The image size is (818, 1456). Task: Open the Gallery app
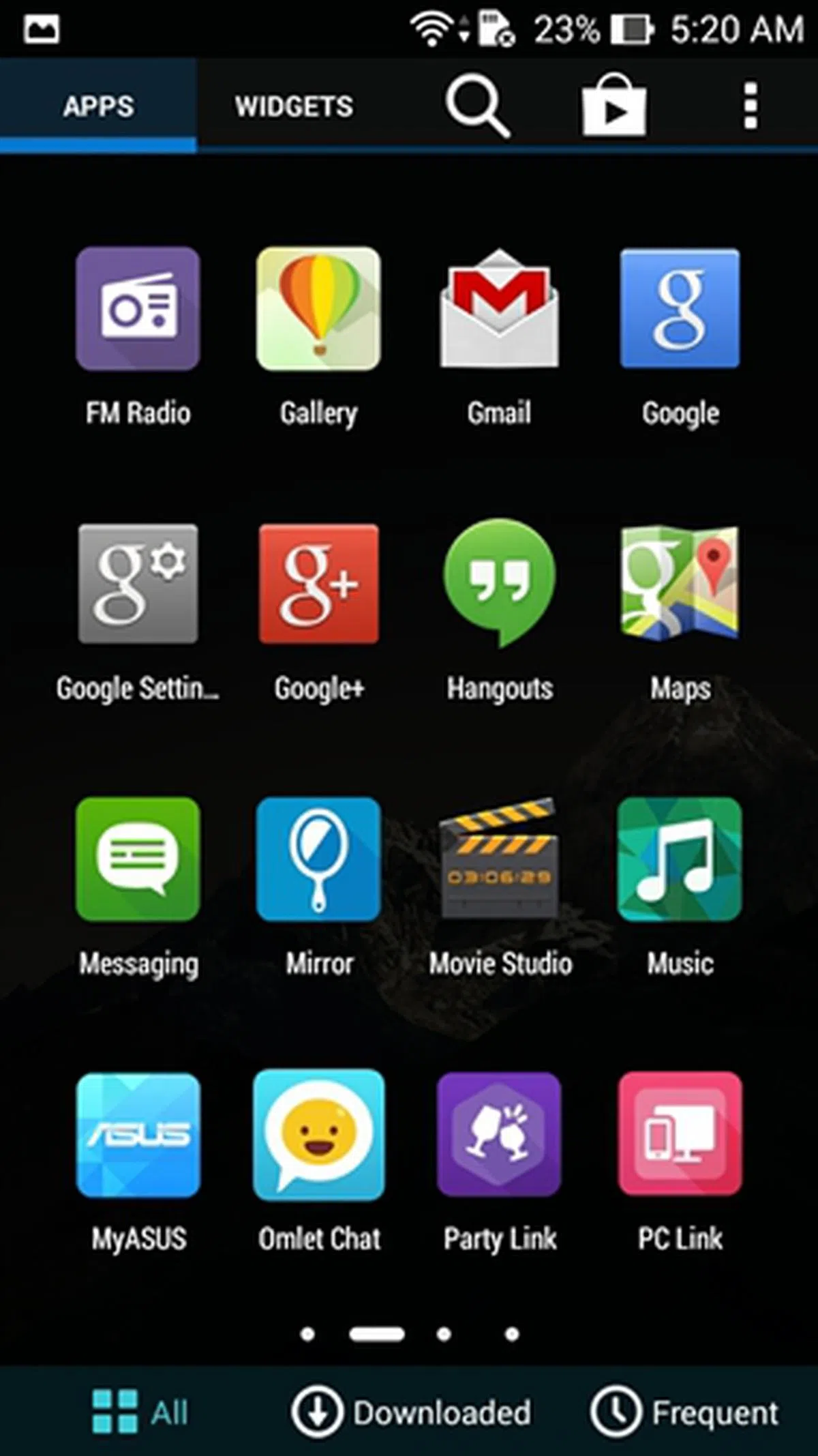318,309
